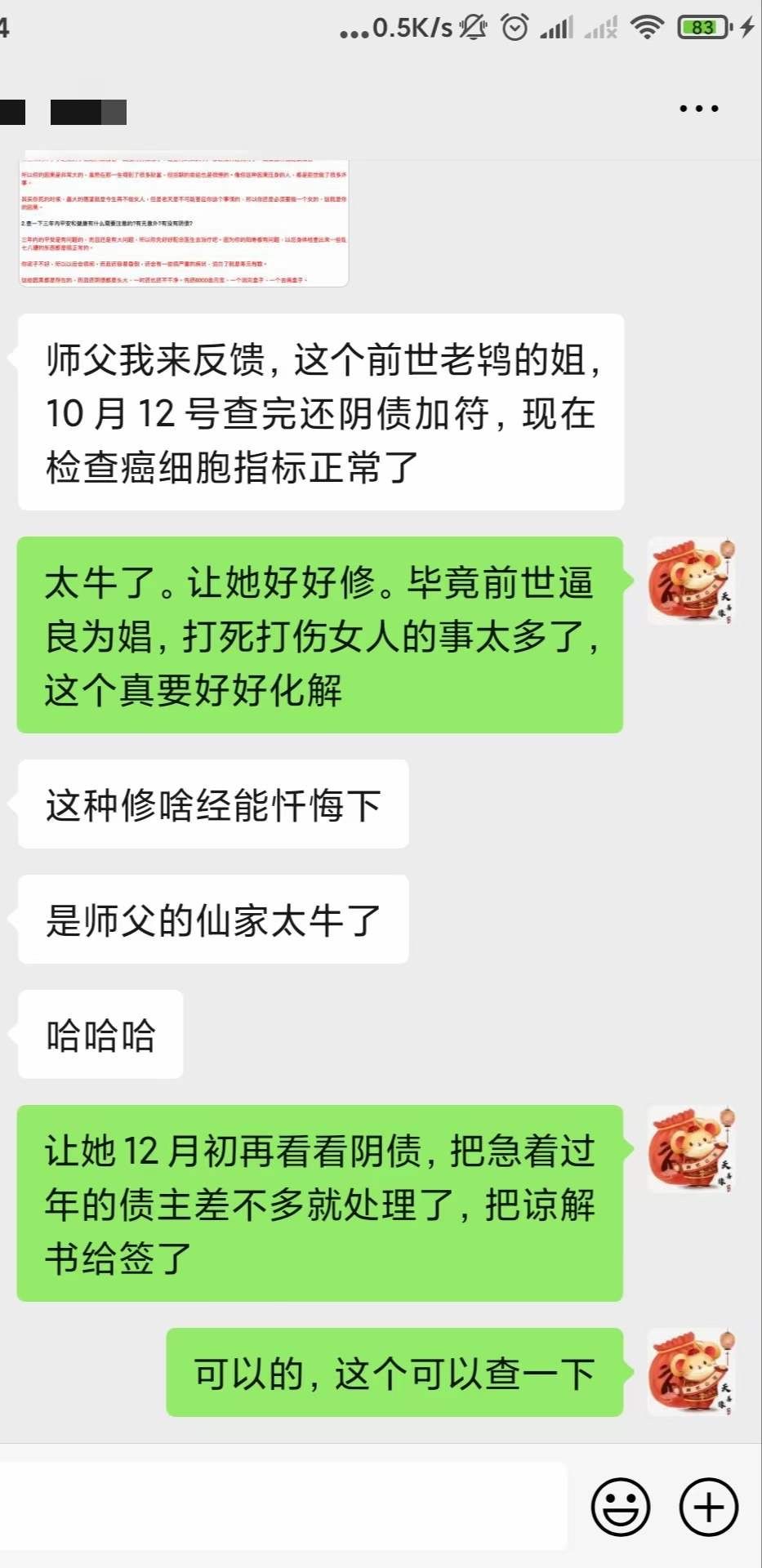Tap the avatar beside the final green message
762x1568 pixels.
(691, 1372)
